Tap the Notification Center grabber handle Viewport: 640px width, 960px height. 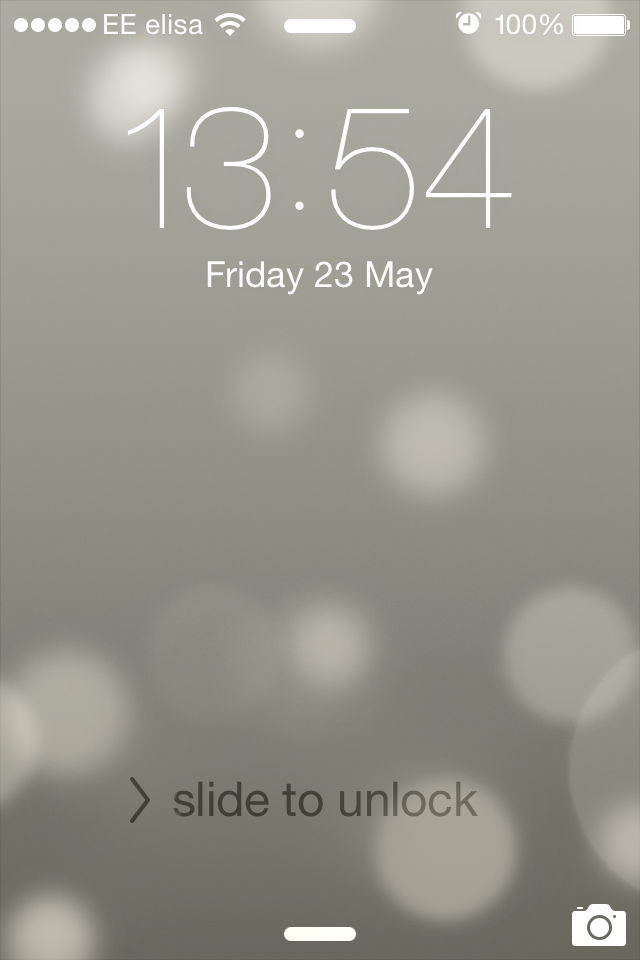click(320, 27)
